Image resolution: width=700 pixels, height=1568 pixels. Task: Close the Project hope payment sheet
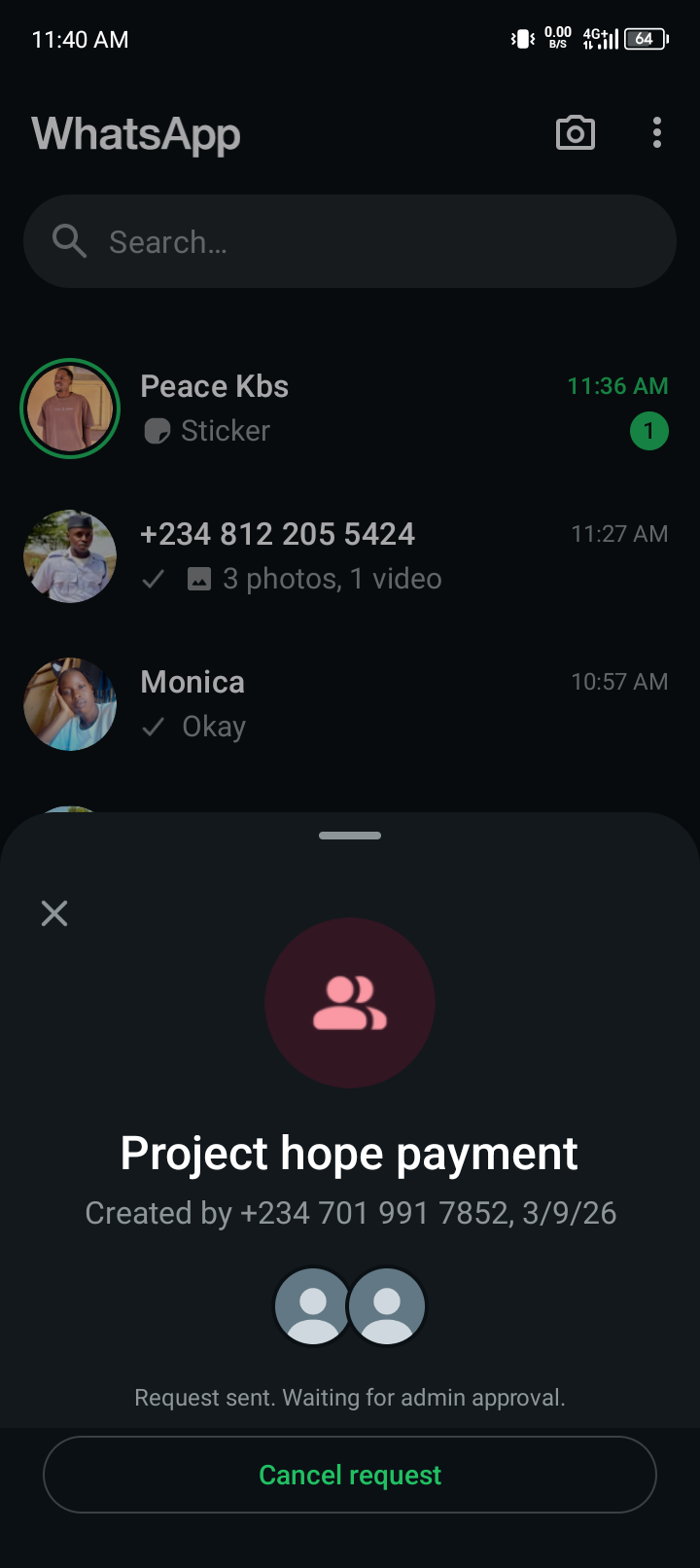point(54,912)
